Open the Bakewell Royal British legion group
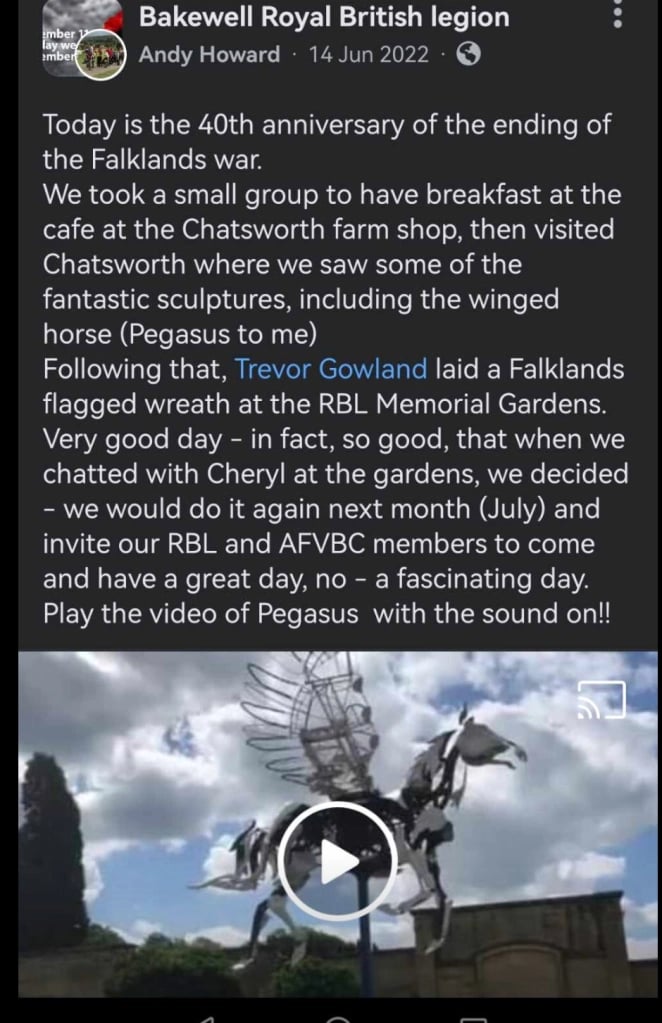This screenshot has width=662, height=1023. 324,17
